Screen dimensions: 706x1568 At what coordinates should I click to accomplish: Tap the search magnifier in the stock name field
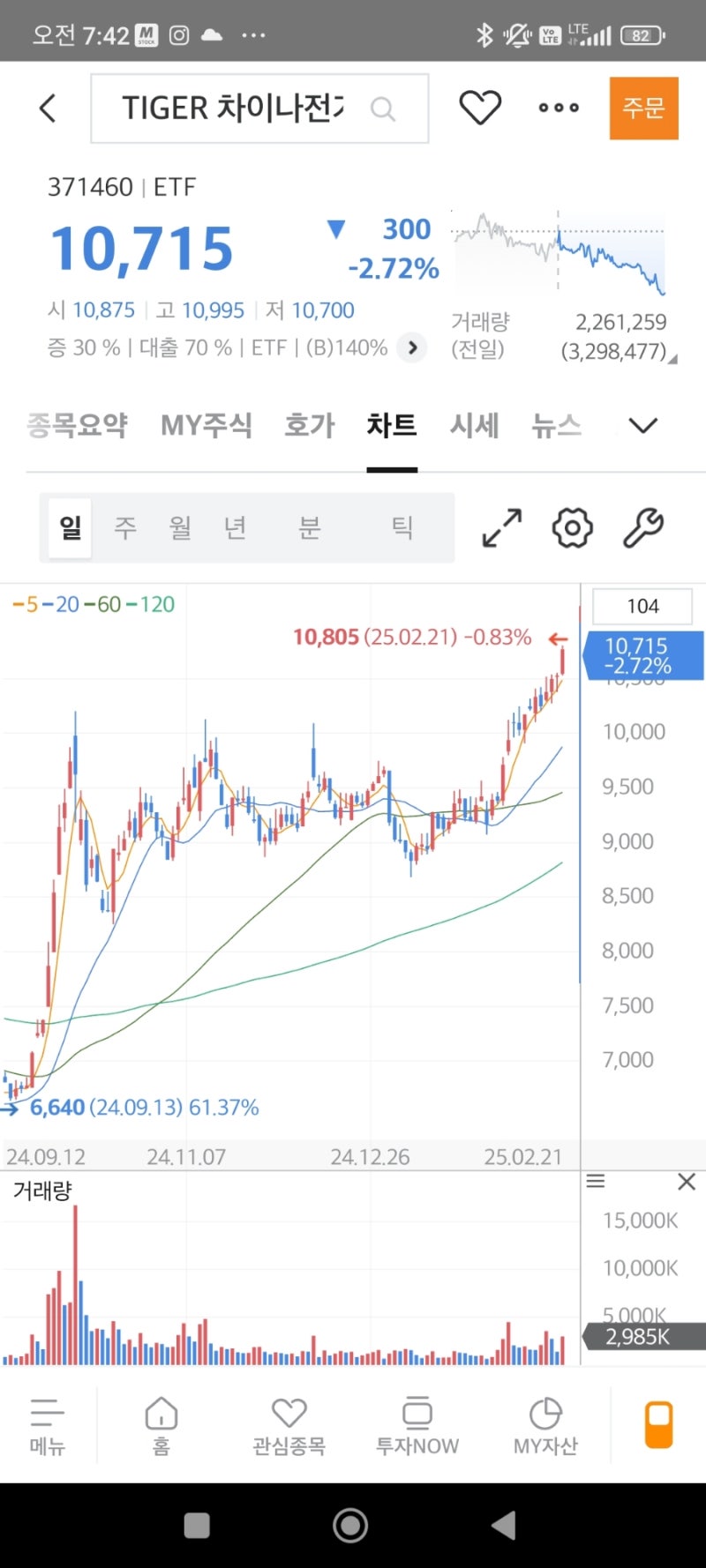383,108
